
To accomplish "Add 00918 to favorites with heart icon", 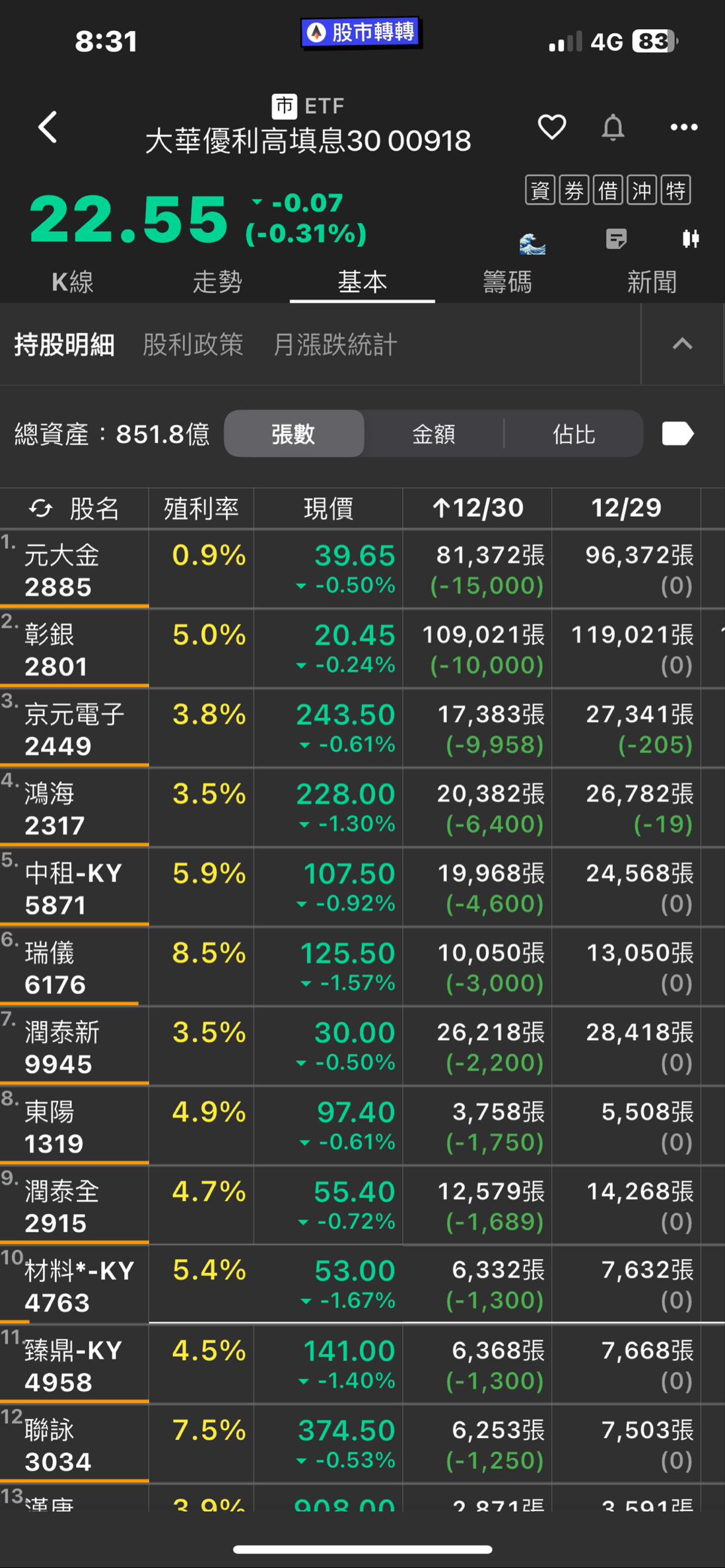I will 551,127.
